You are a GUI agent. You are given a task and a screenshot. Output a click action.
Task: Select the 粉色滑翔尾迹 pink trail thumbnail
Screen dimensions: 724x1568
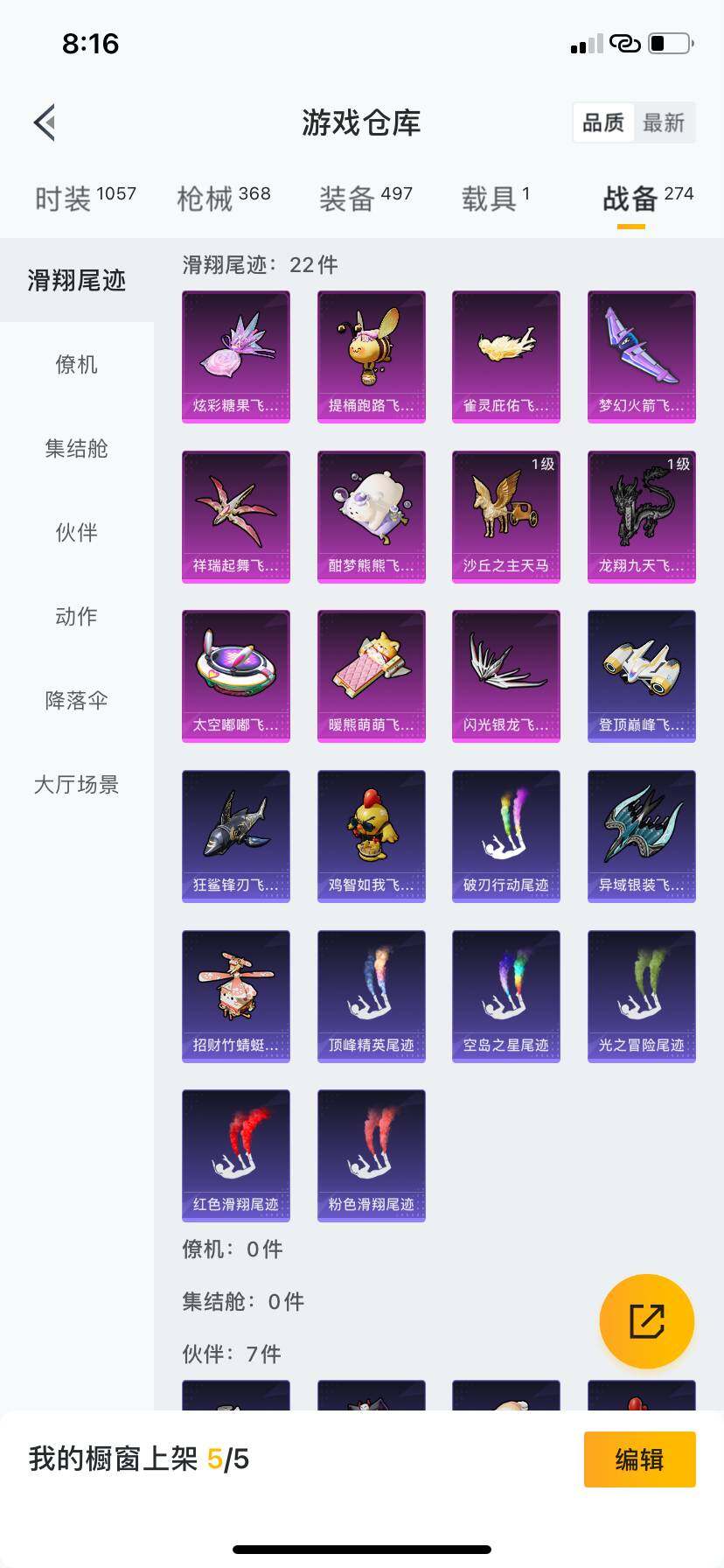pos(371,1155)
